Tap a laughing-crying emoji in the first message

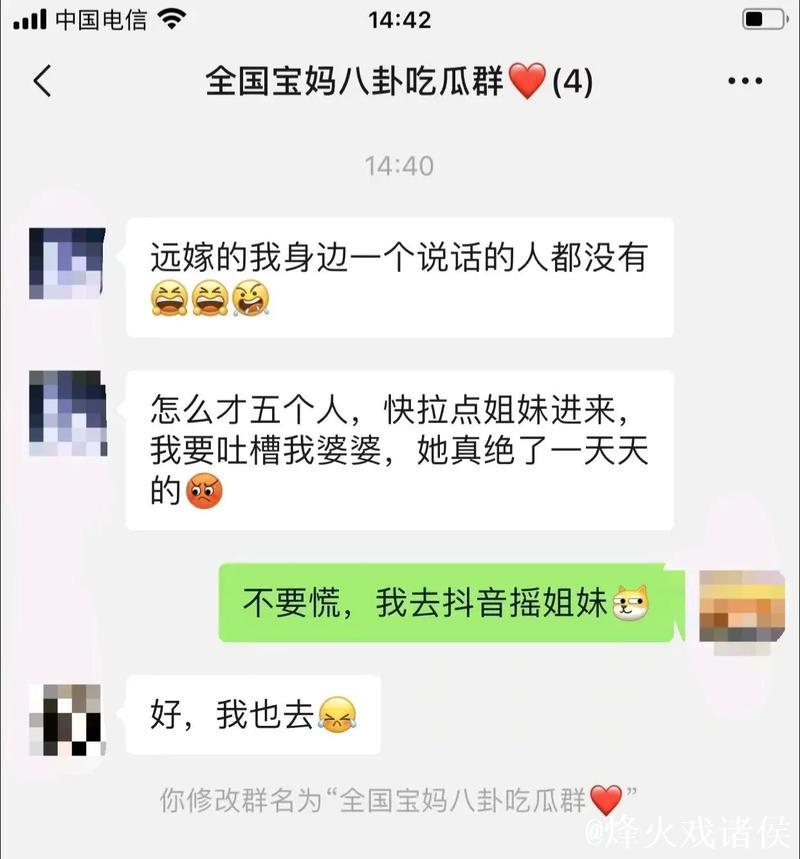point(168,299)
